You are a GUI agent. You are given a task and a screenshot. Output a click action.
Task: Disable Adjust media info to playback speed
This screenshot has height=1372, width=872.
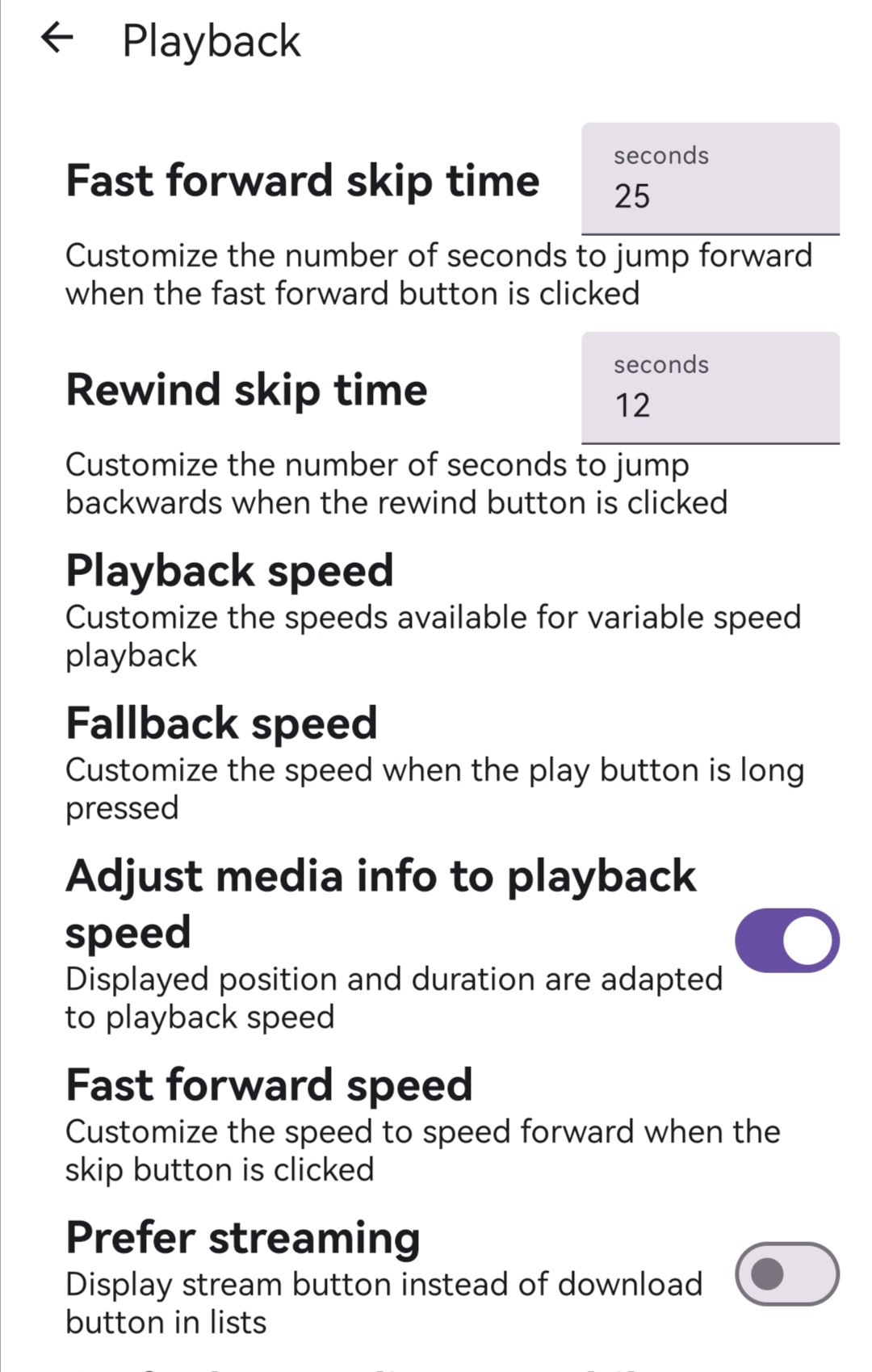786,941
